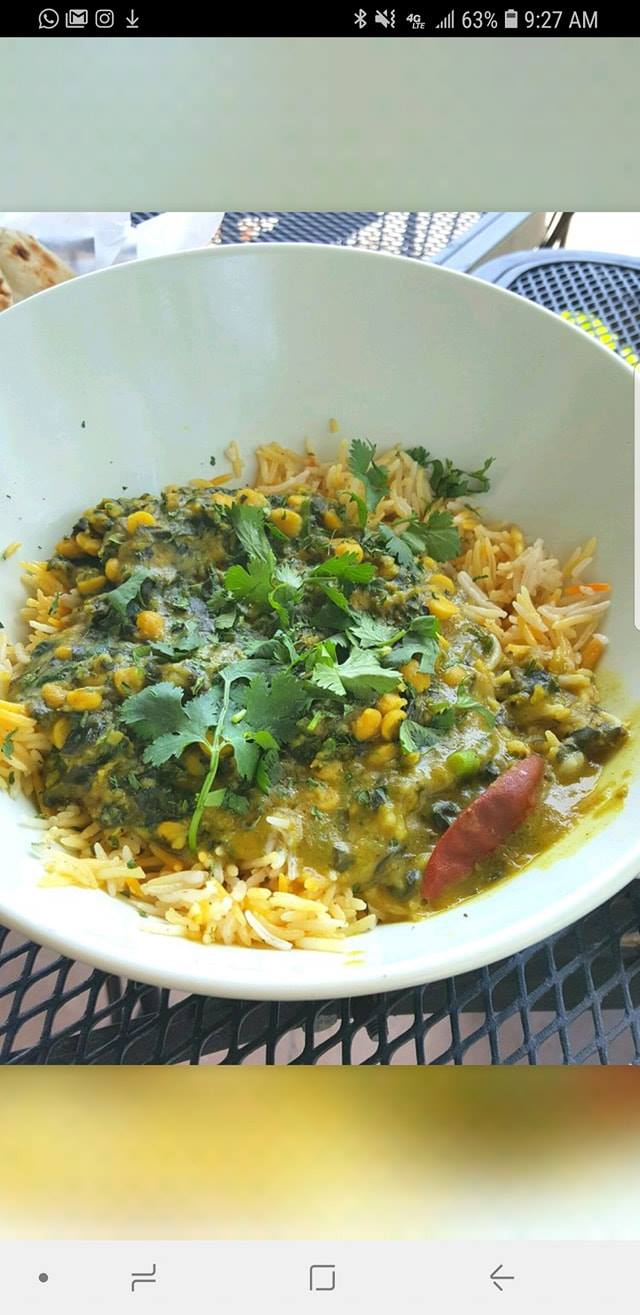The width and height of the screenshot is (640, 1315).
Task: Tap the food photo to reveal controls
Action: click(320, 640)
